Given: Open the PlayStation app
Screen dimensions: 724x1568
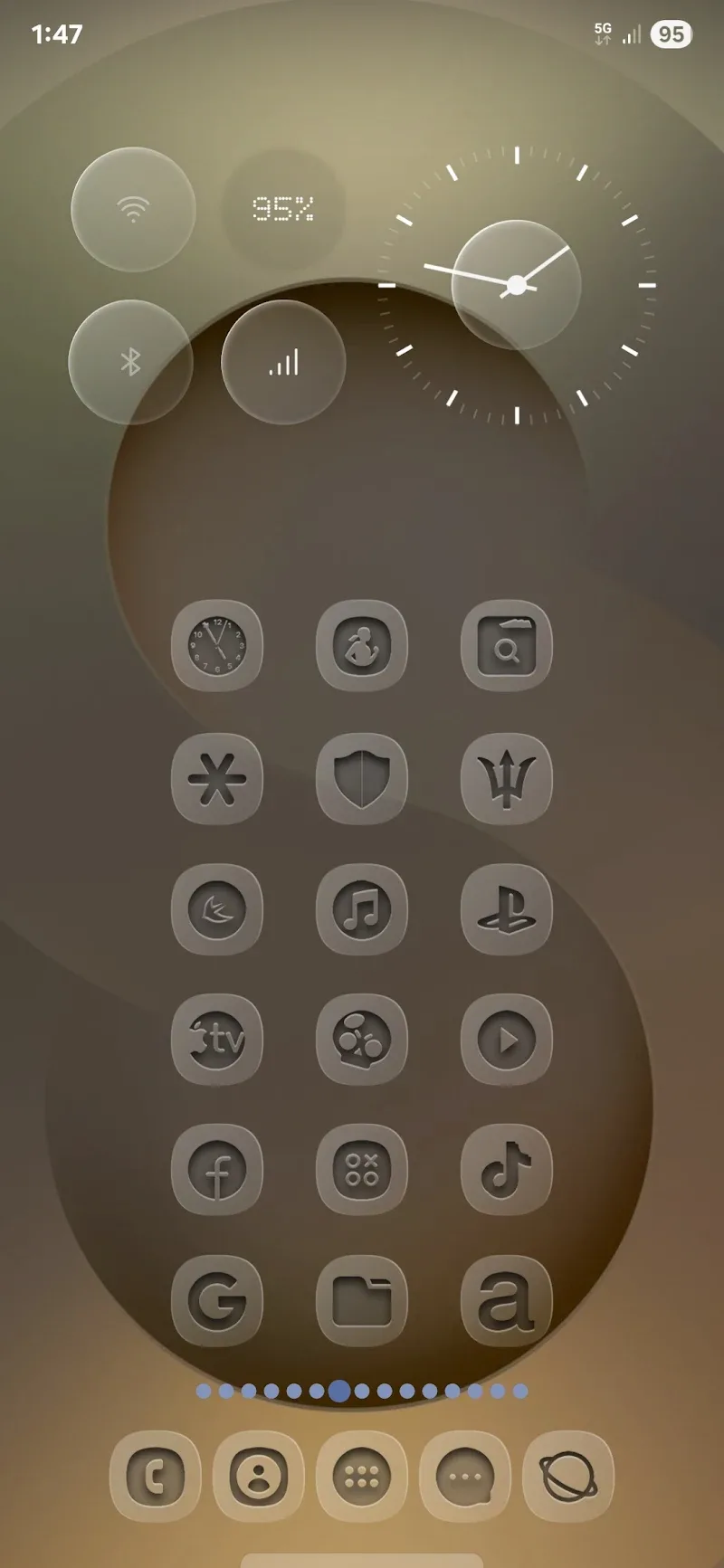Looking at the screenshot, I should tap(507, 908).
